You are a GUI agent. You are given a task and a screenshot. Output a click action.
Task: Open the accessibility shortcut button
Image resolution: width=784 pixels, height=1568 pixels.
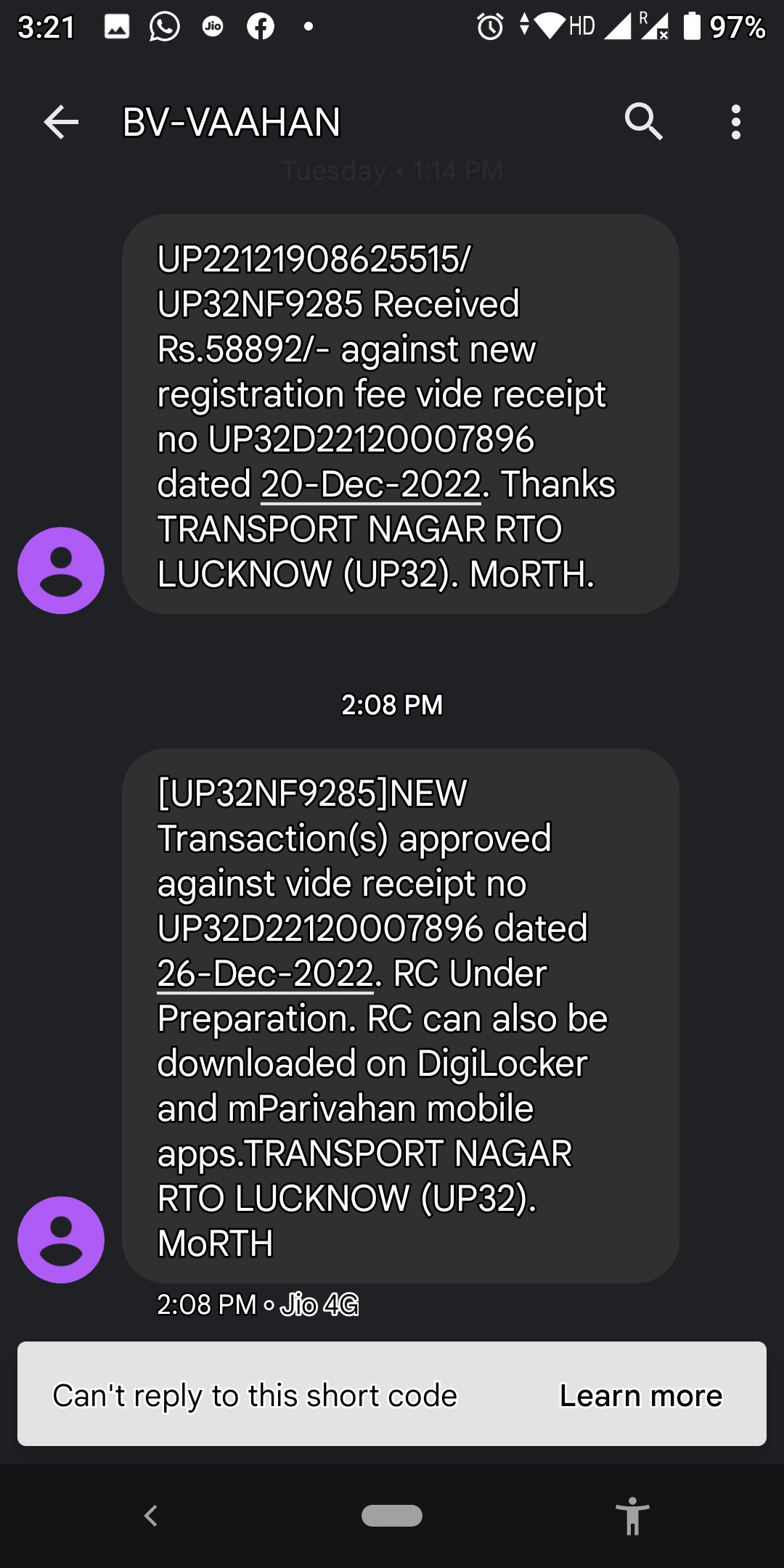coord(632,1516)
